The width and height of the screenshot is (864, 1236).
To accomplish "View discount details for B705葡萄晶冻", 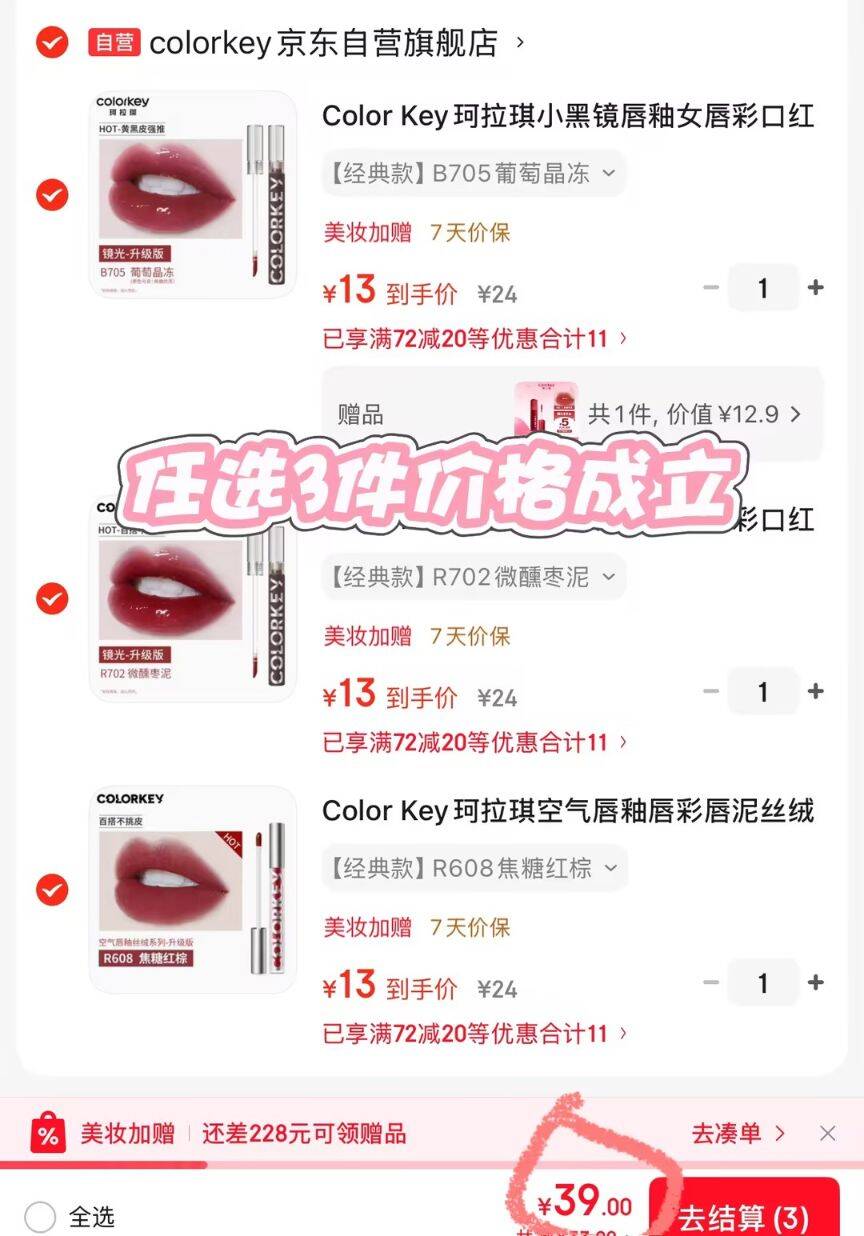I will point(475,339).
